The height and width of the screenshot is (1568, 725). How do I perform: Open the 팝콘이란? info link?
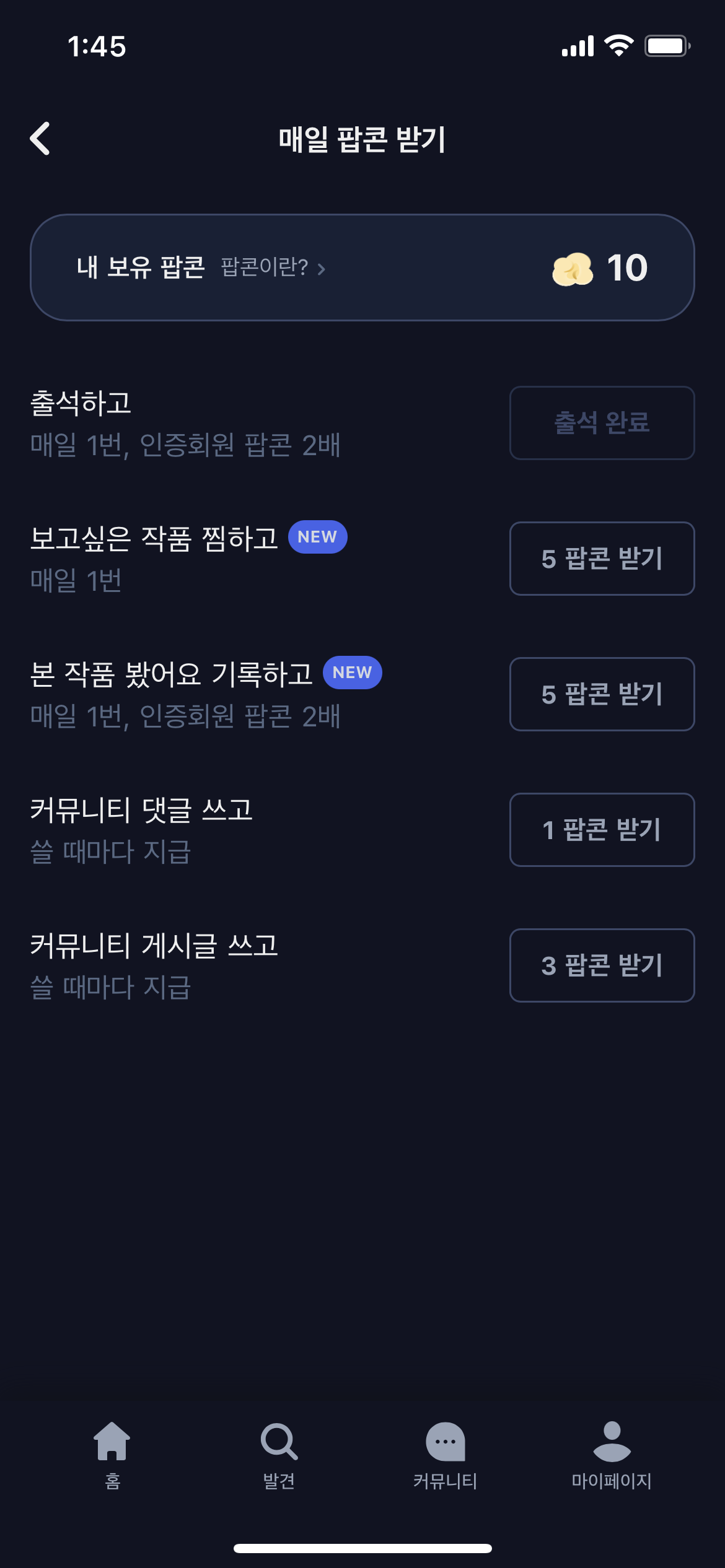273,268
